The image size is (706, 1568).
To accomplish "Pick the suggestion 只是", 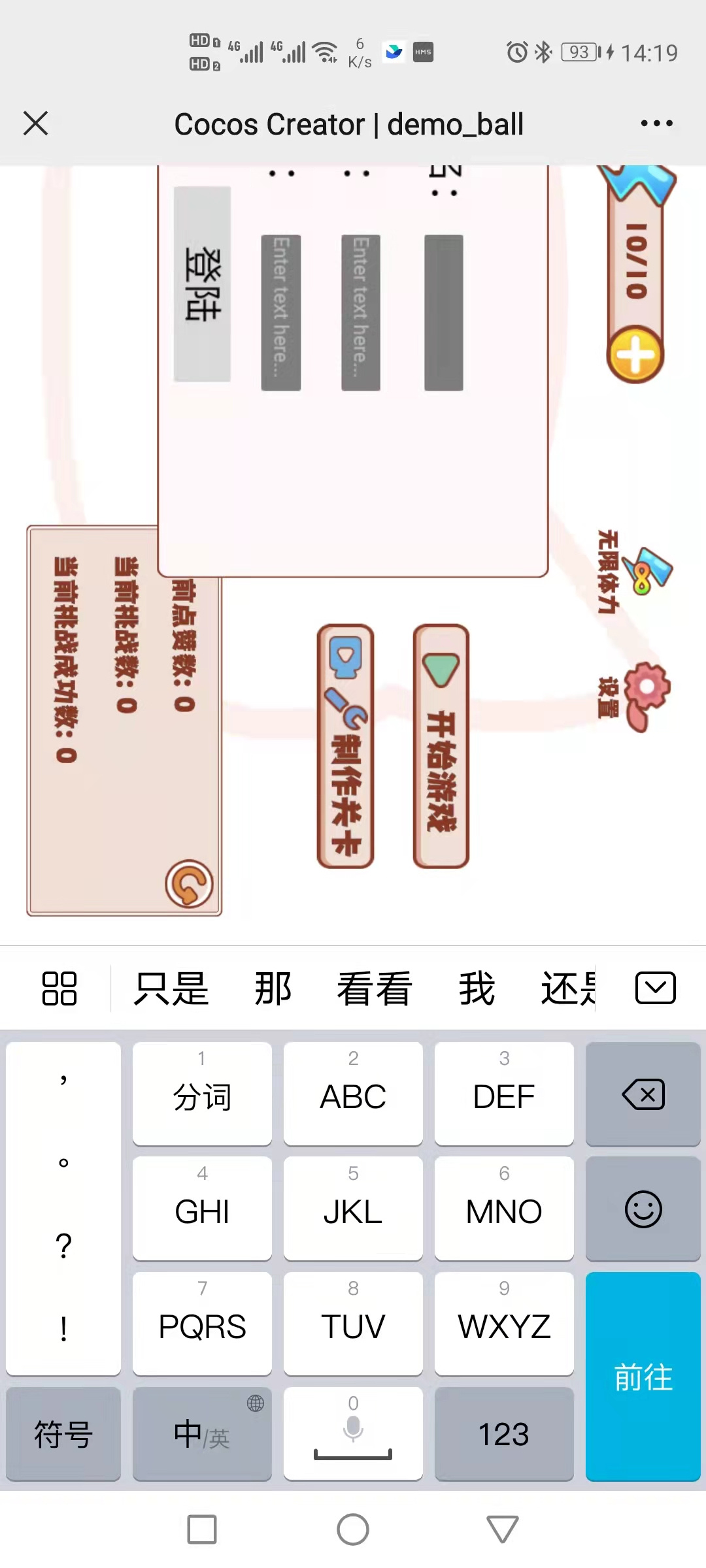I will click(x=171, y=988).
